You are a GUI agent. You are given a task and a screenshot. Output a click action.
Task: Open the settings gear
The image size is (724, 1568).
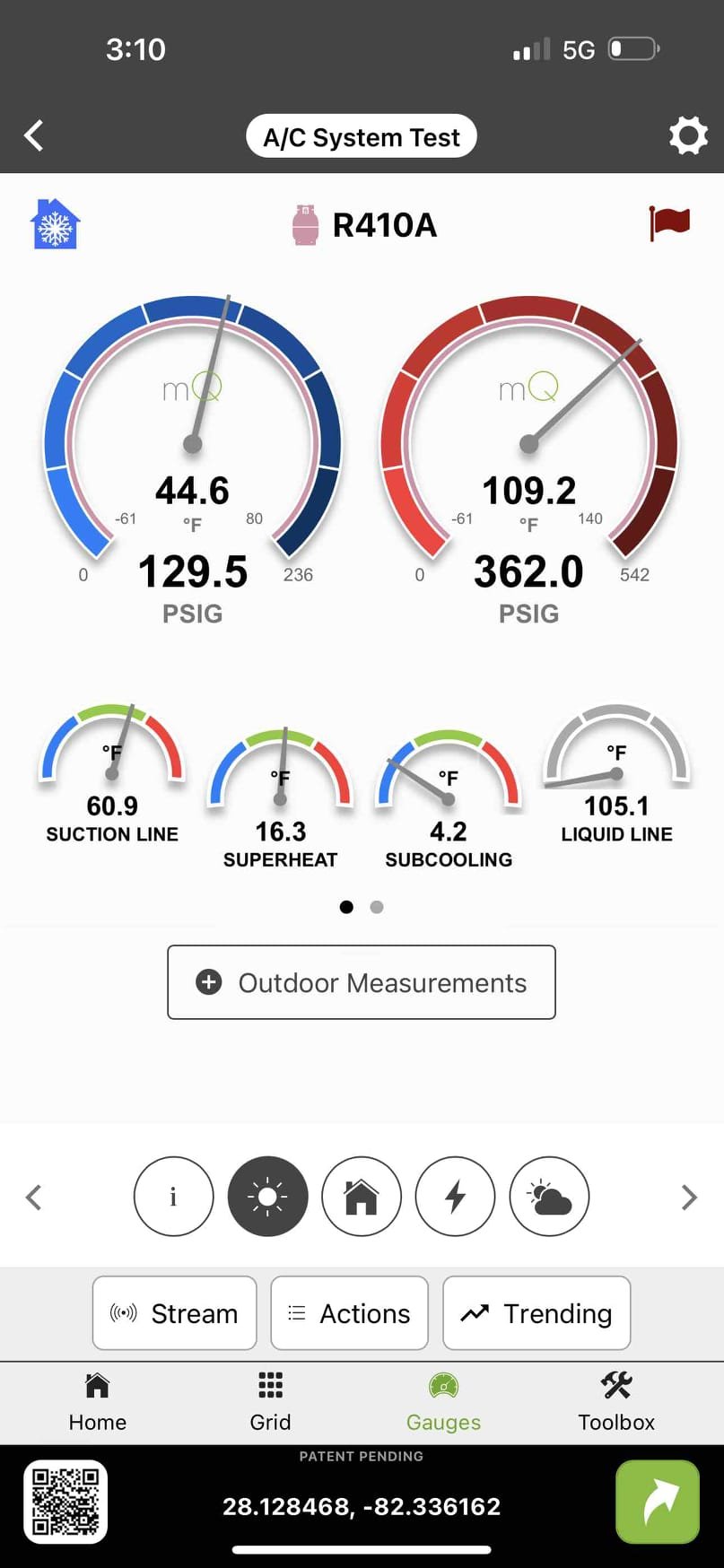pos(688,136)
